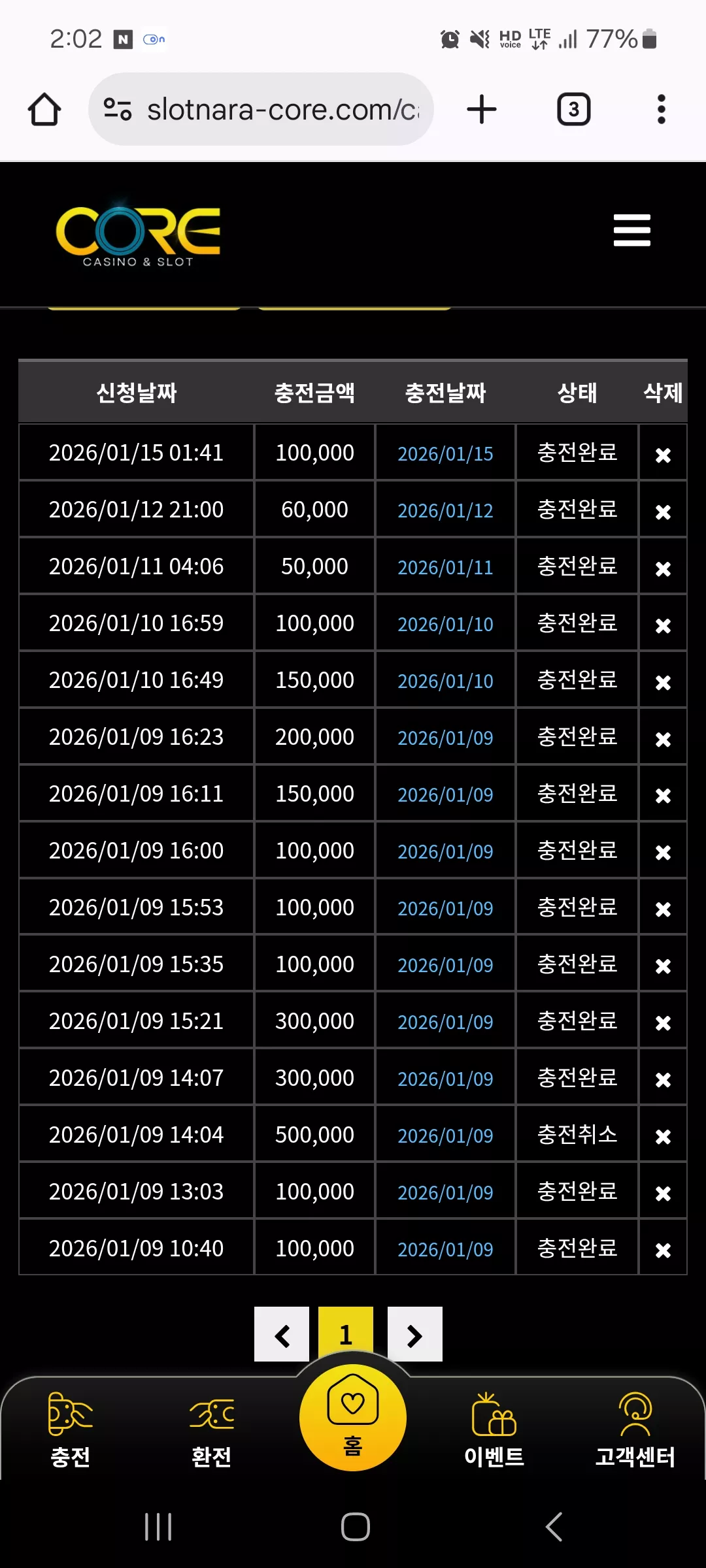Viewport: 706px width, 1568px height.
Task: Delete the 2026/01/09 14:04 cancelled record
Action: tap(663, 1137)
